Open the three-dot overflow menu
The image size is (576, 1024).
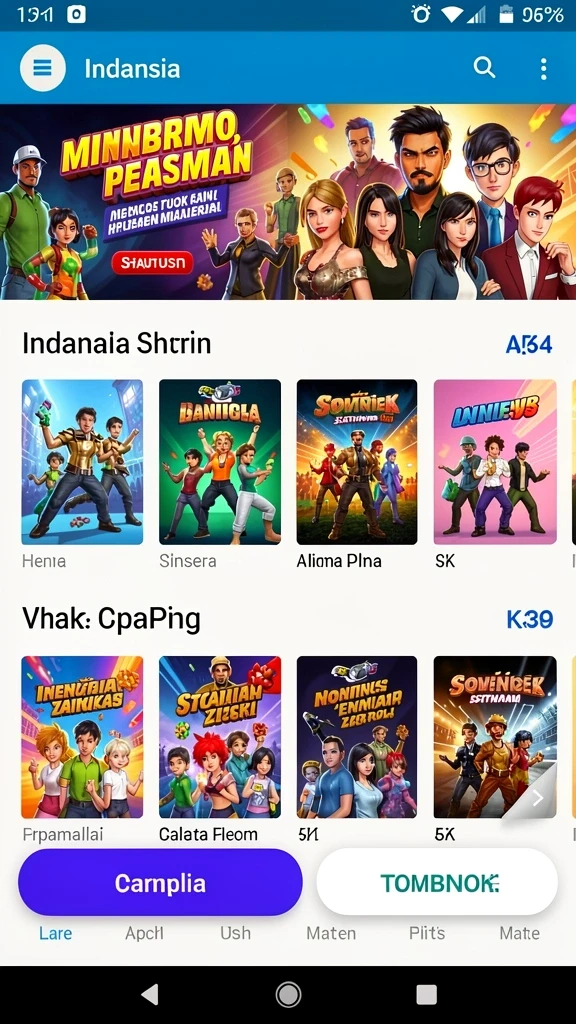pos(543,69)
